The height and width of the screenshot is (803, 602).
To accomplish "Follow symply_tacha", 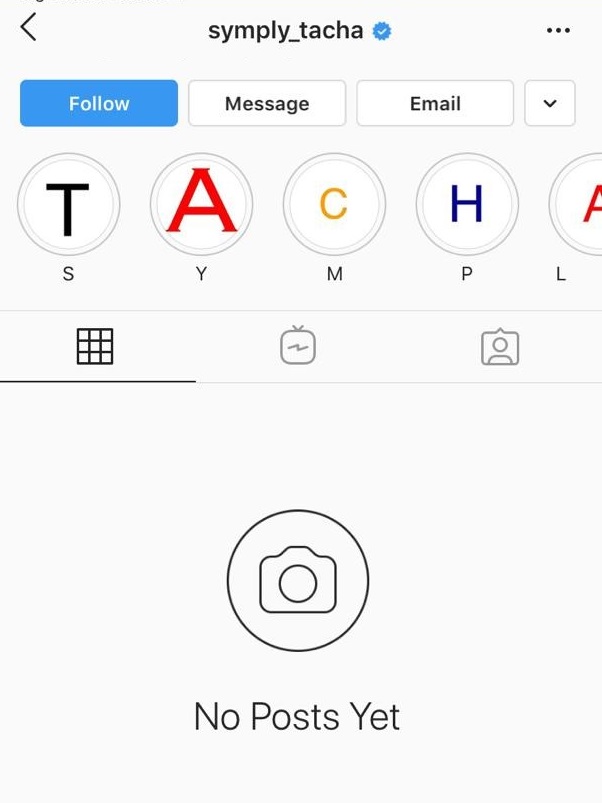I will [99, 103].
